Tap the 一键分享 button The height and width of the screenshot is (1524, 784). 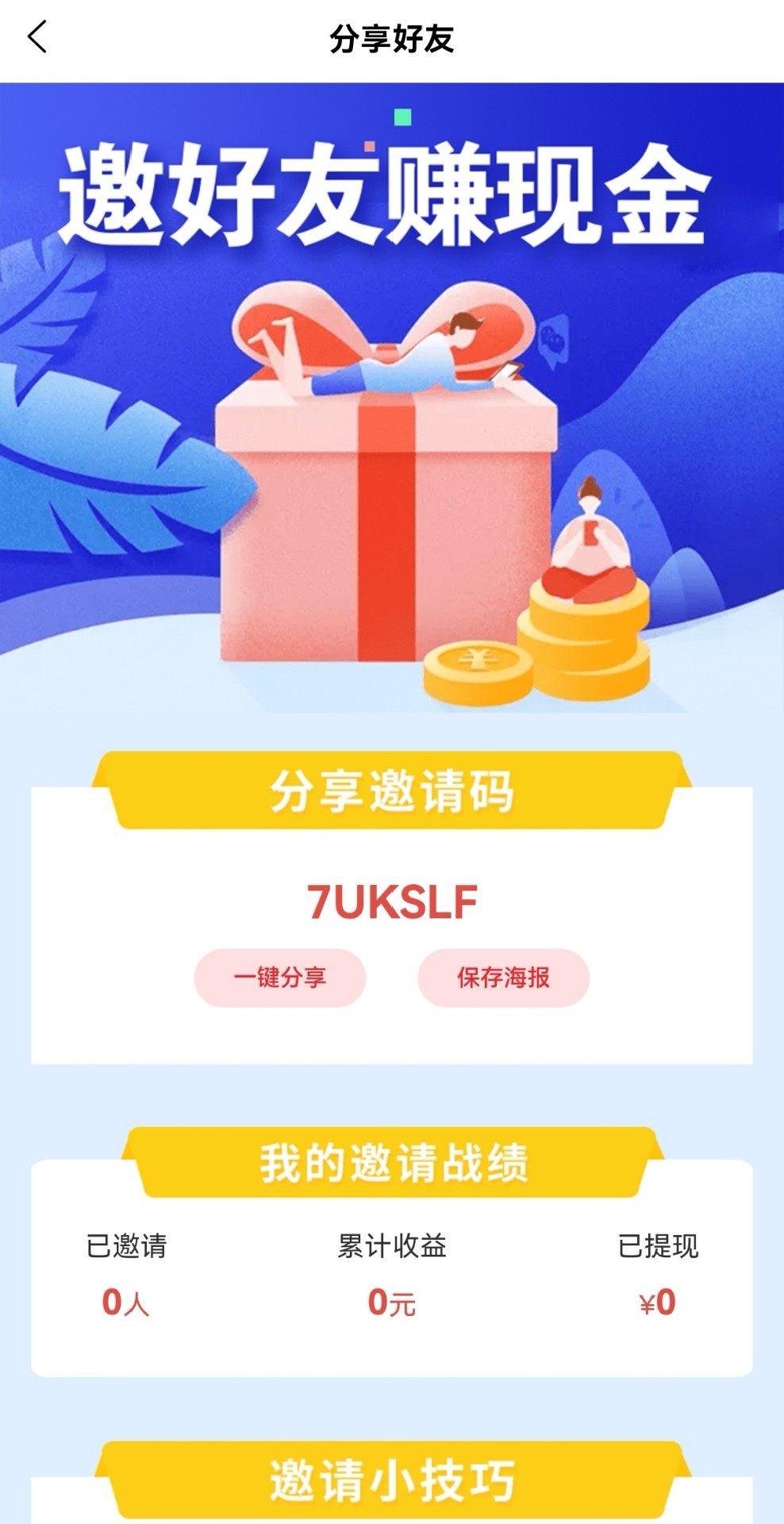click(280, 977)
